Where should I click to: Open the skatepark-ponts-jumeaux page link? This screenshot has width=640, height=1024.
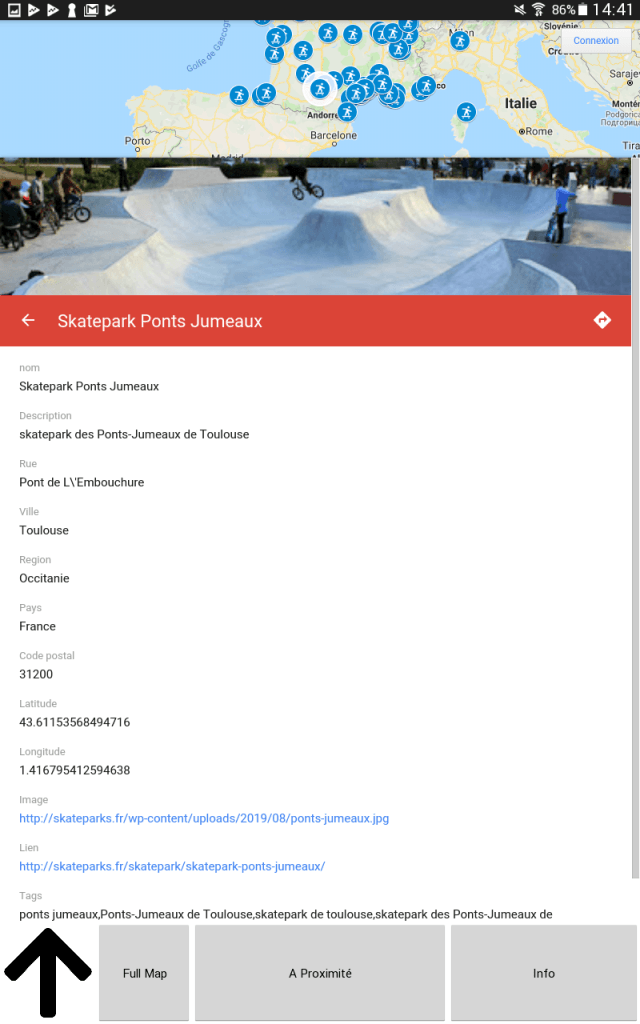click(x=172, y=866)
